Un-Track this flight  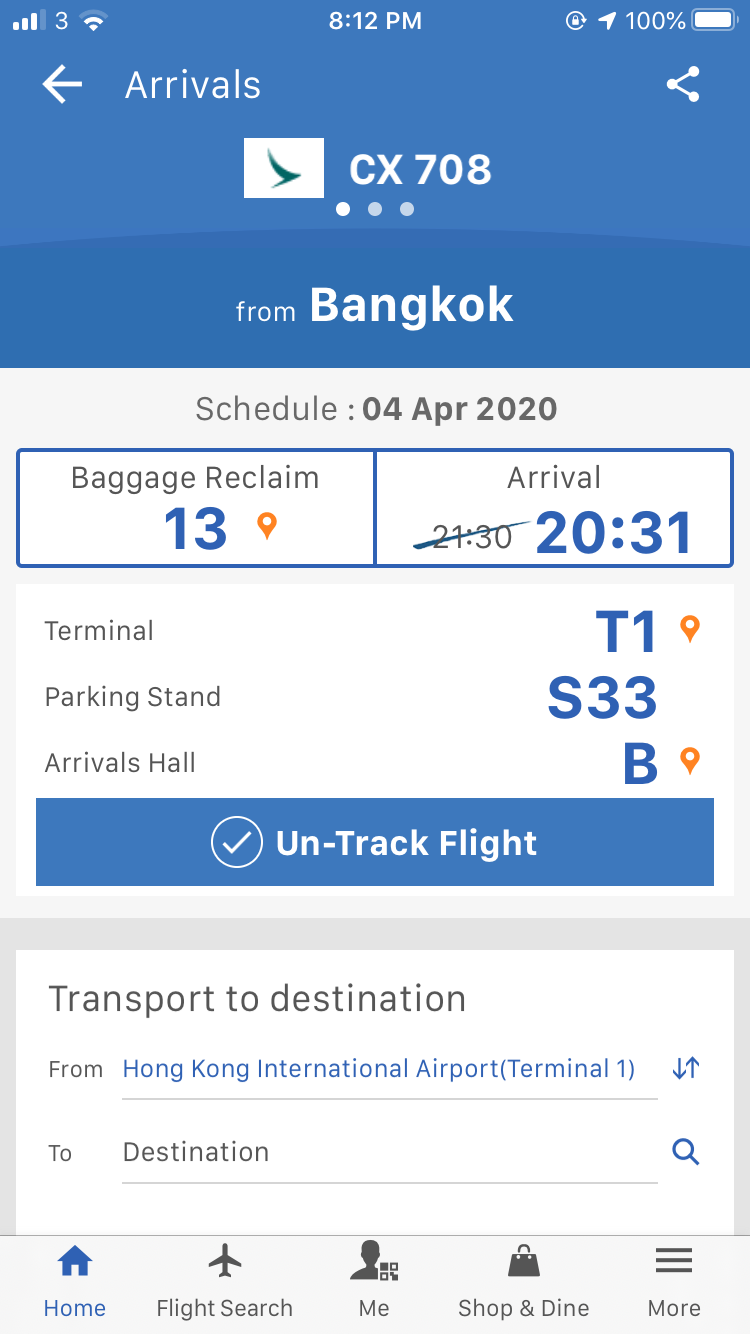coord(375,842)
